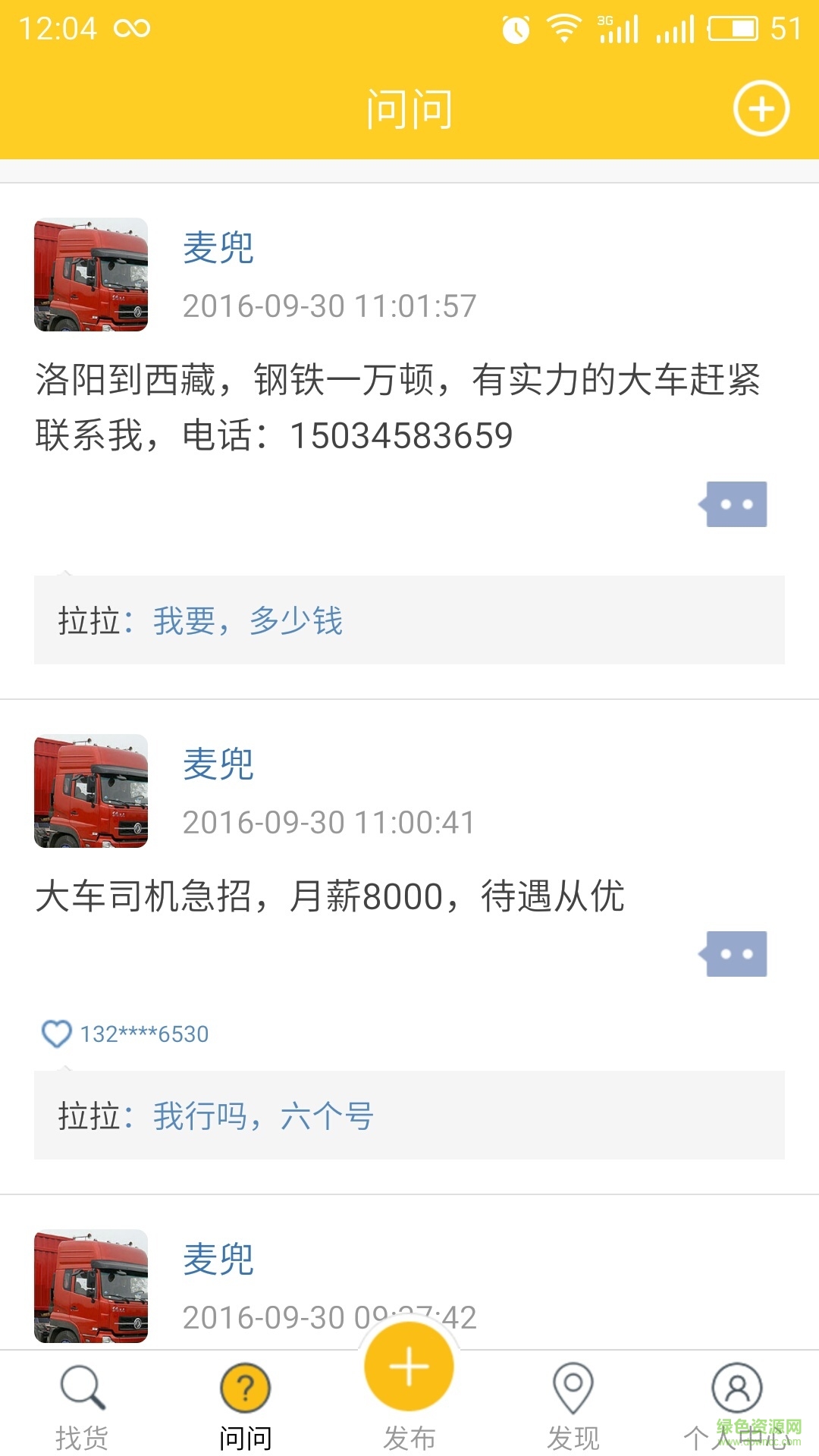View the truck avatar on the 11:00:41 post
Viewport: 819px width, 1456px height.
coord(91,791)
